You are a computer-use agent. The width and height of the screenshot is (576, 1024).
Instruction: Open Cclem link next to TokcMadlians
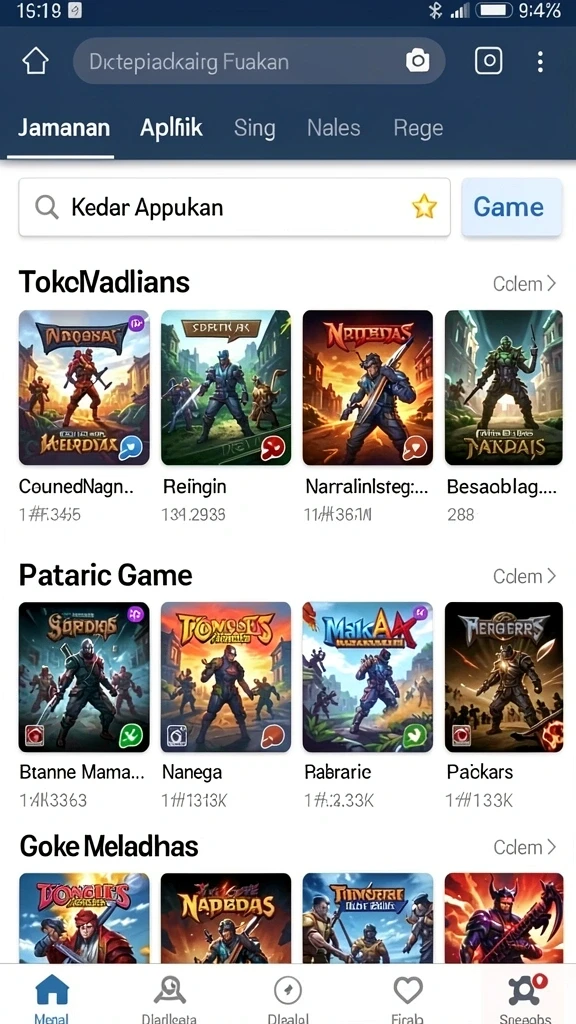[524, 283]
